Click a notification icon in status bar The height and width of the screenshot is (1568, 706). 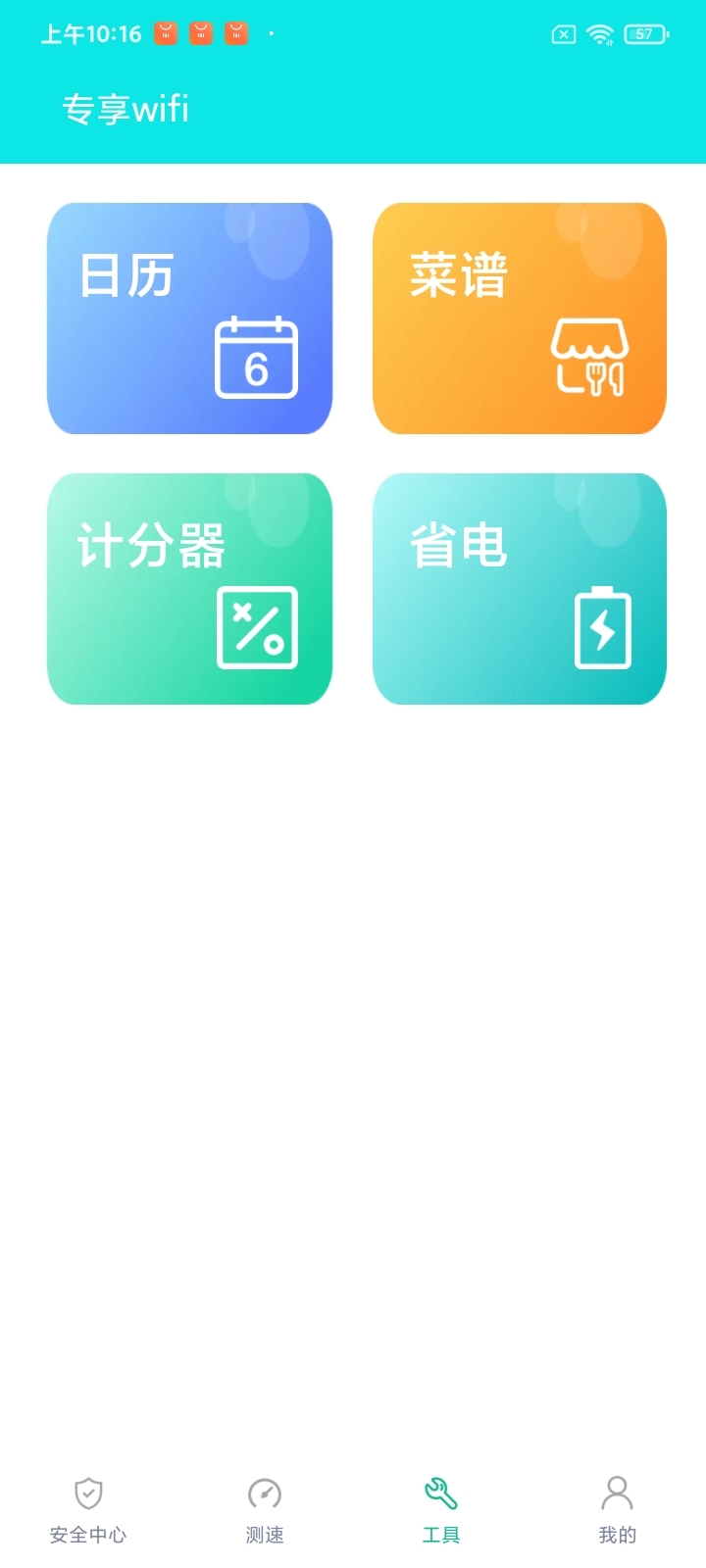pos(166,32)
